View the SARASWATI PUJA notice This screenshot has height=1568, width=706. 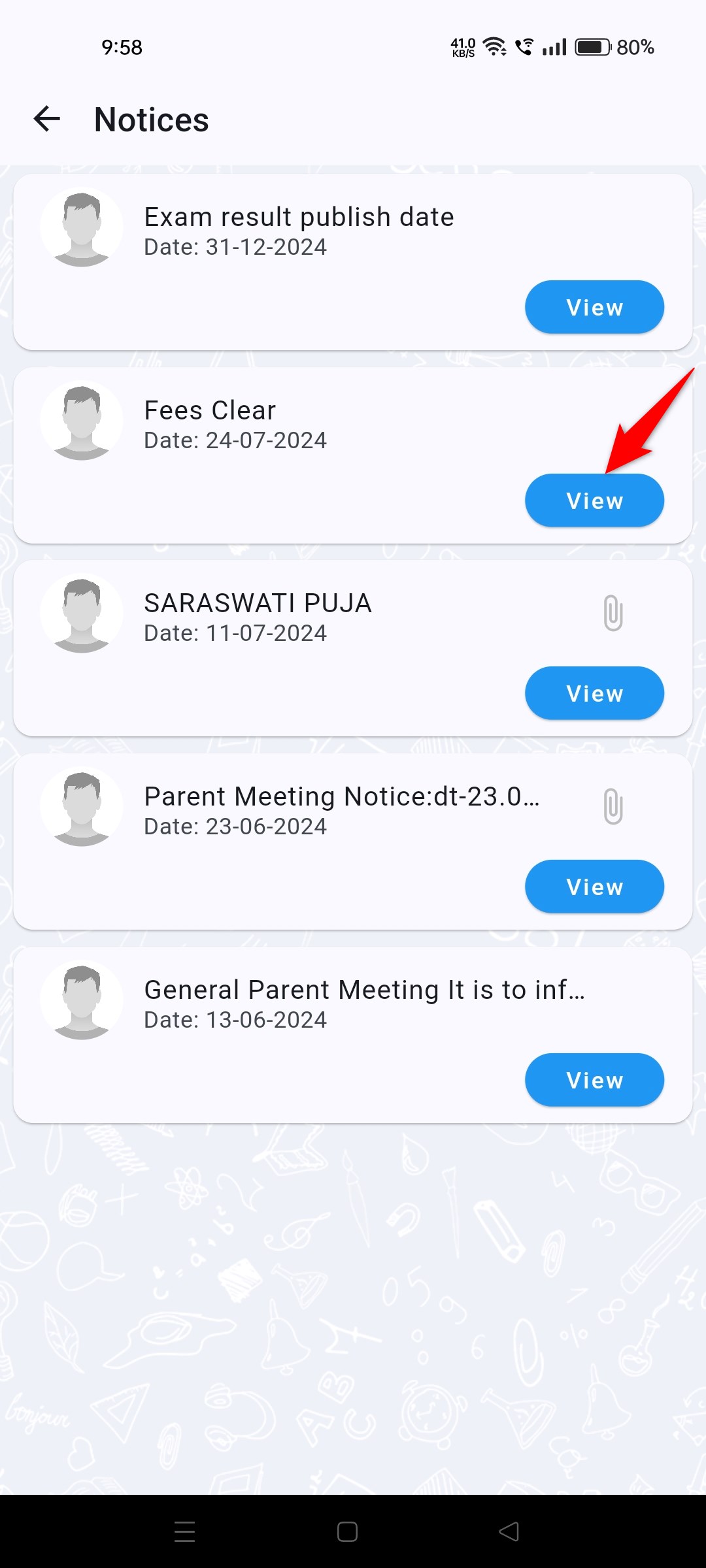pyautogui.click(x=594, y=693)
